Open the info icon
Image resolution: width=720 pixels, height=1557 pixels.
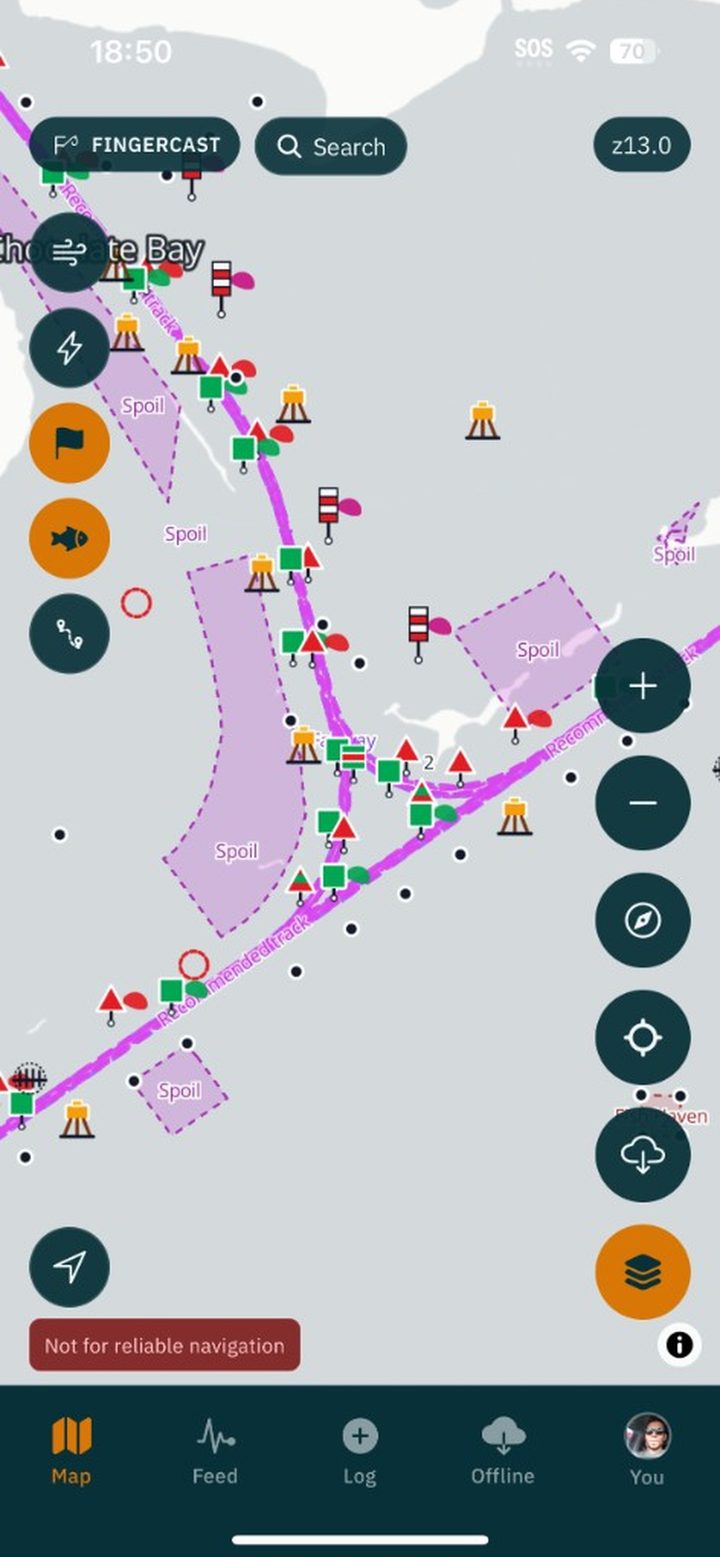pyautogui.click(x=679, y=1345)
